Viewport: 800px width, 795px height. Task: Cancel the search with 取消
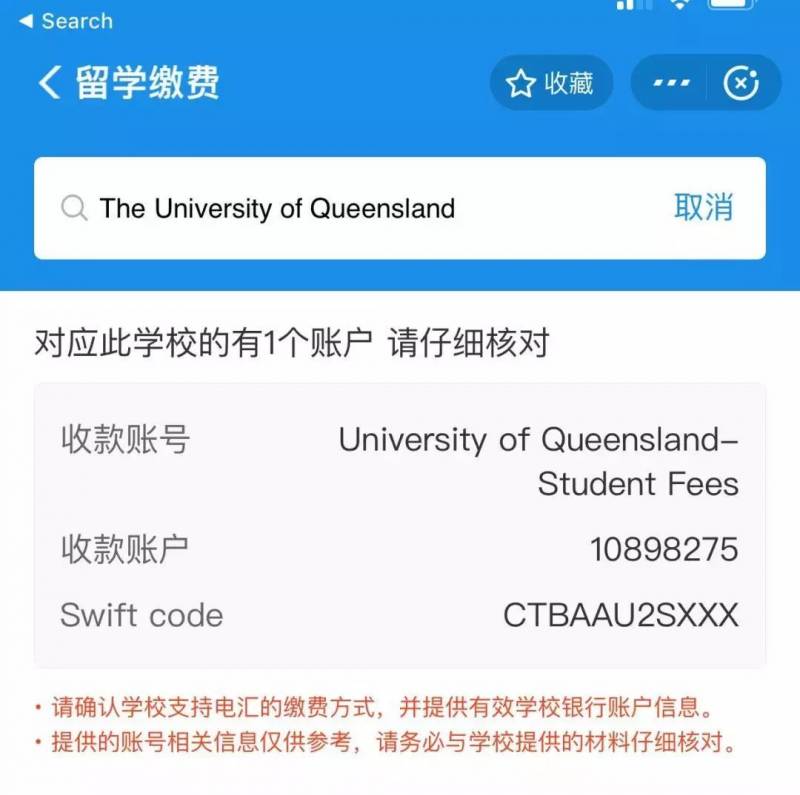click(703, 208)
